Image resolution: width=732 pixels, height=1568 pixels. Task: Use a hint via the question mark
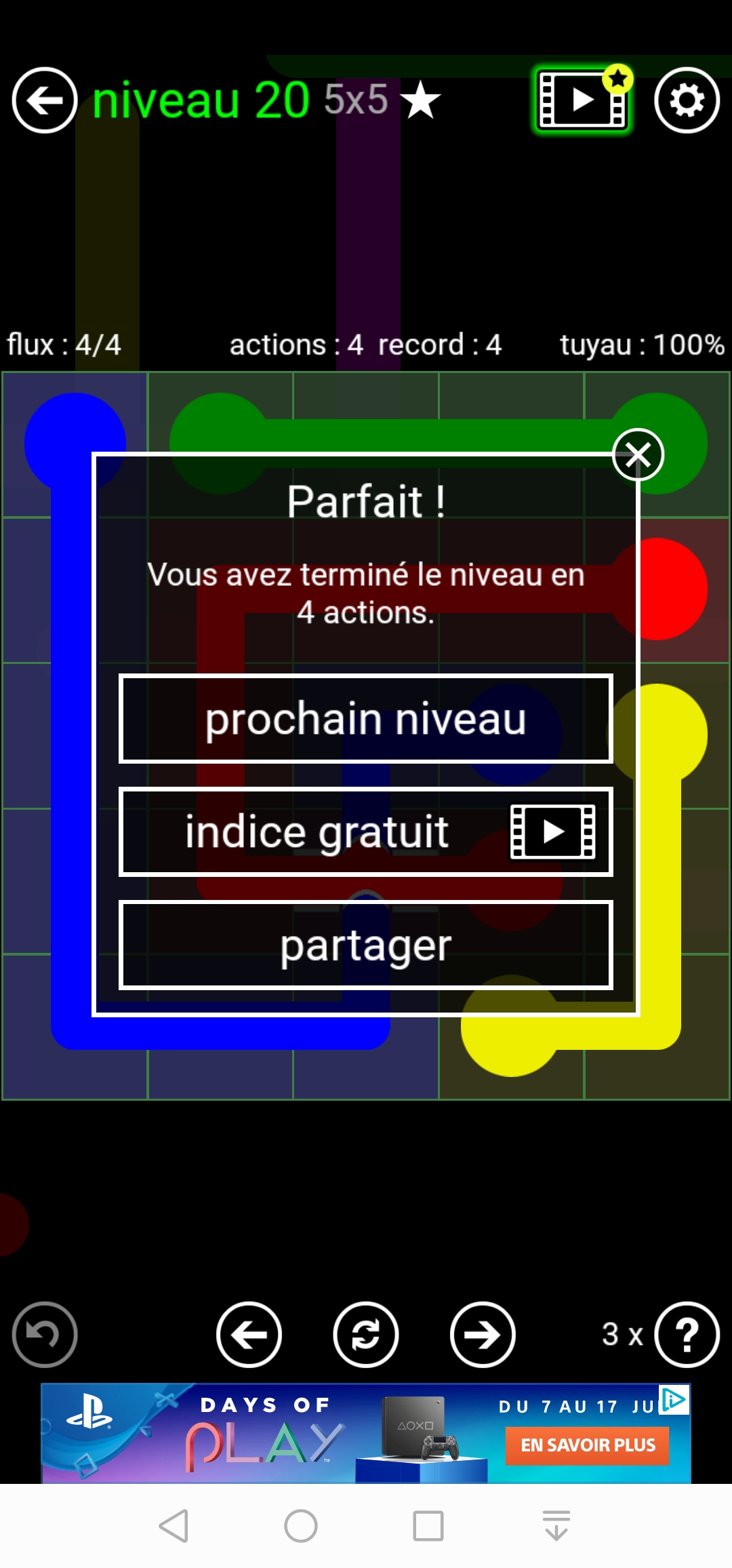pos(687,1335)
